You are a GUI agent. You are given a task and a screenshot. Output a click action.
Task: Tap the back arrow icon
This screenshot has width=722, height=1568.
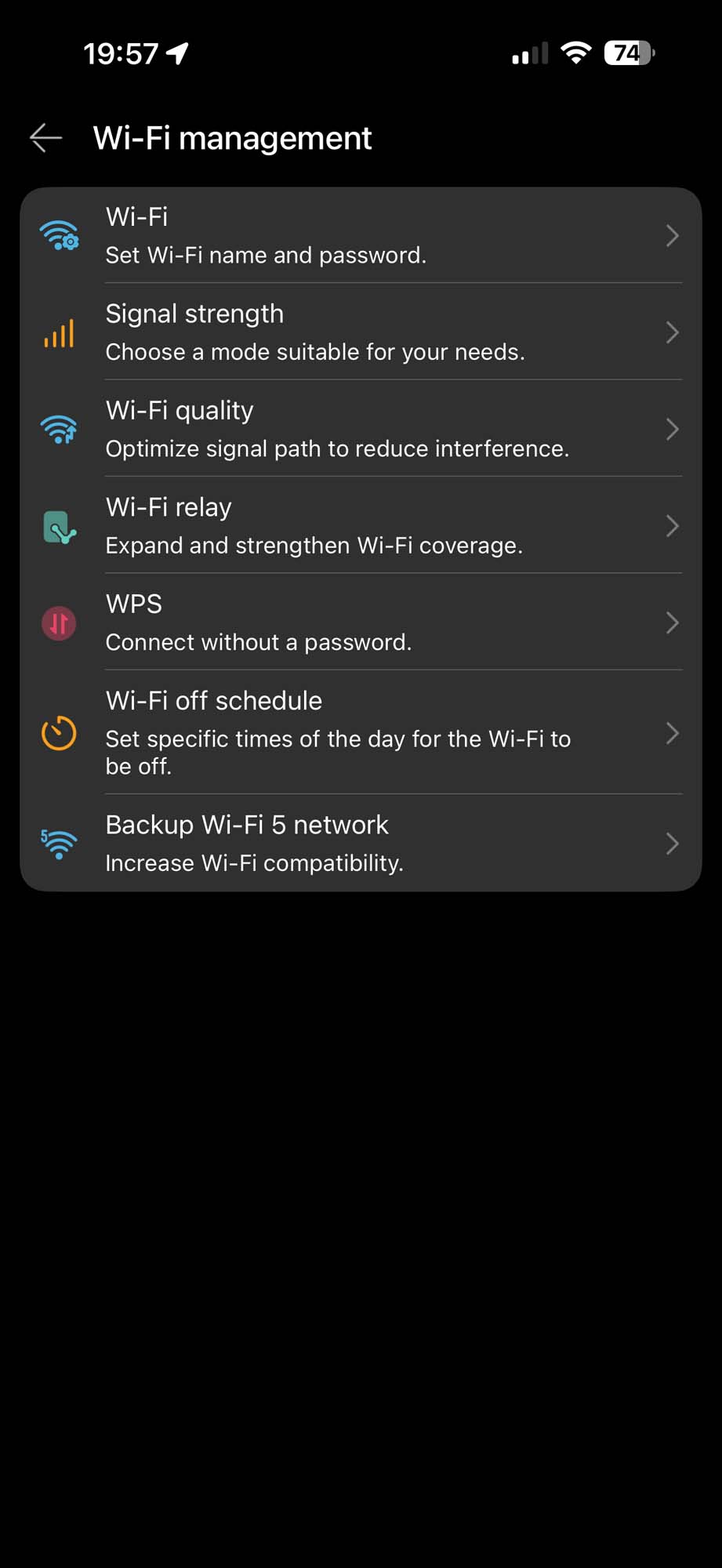pyautogui.click(x=45, y=138)
